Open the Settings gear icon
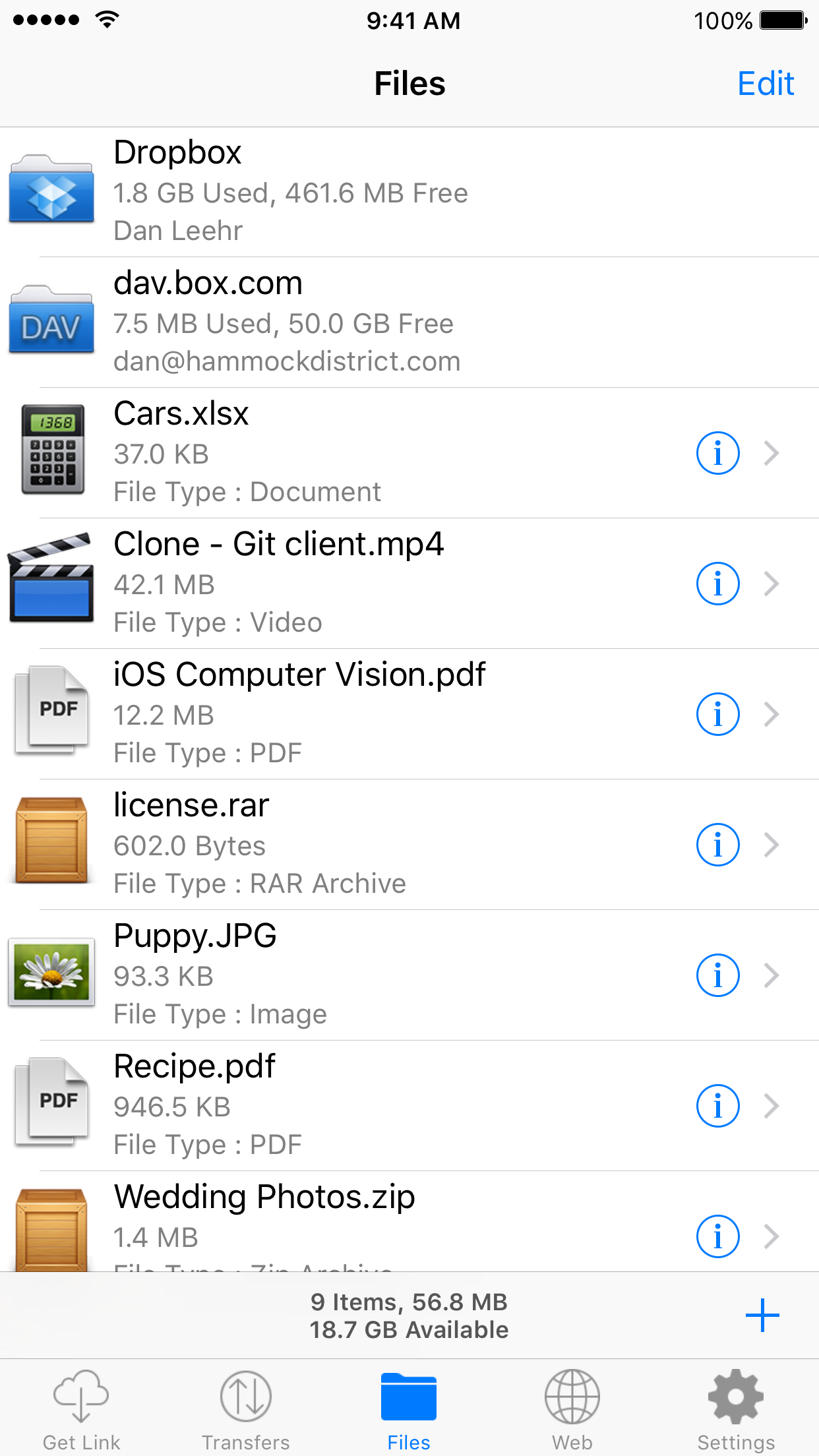 coord(735,1397)
